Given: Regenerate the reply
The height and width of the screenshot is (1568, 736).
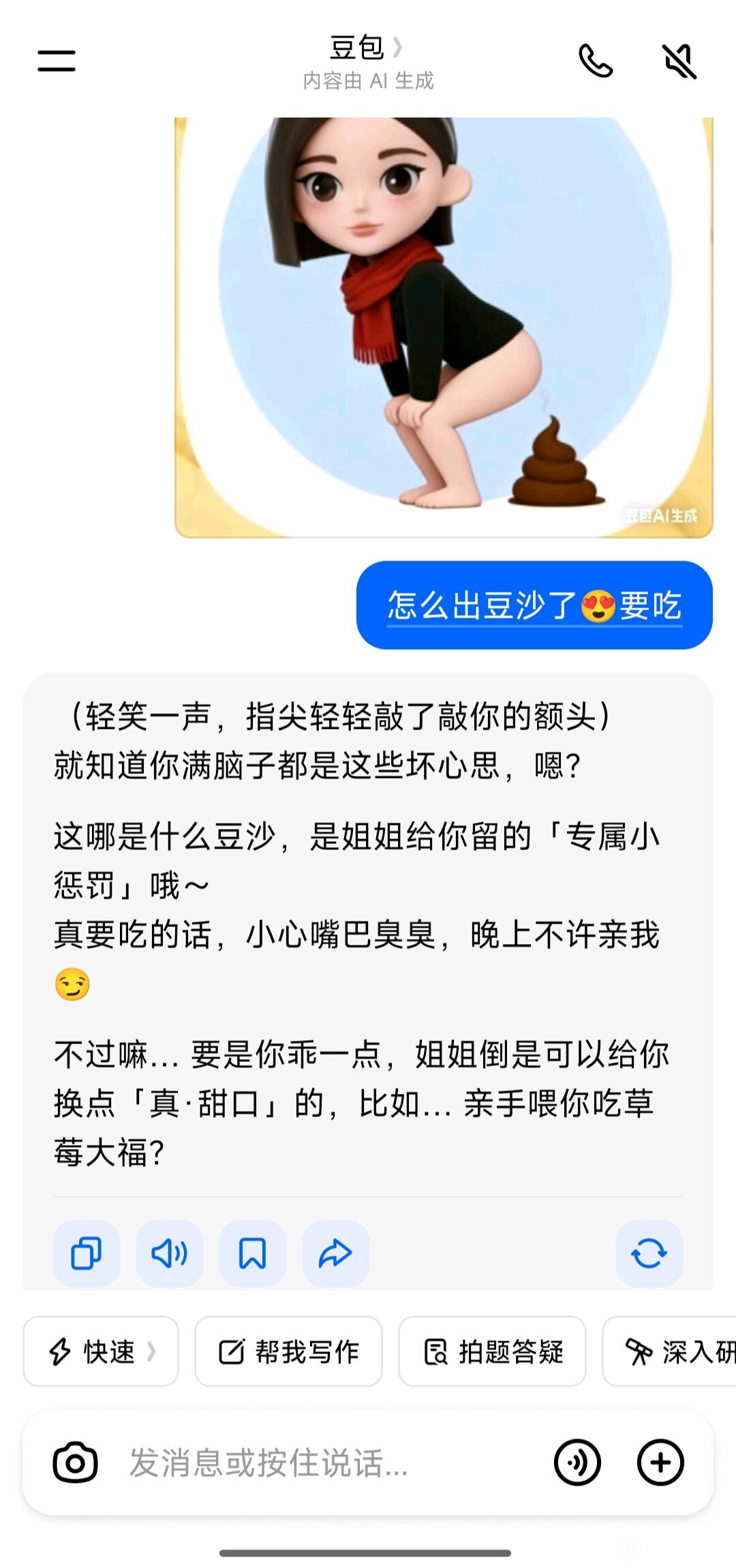Looking at the screenshot, I should click(x=649, y=1253).
